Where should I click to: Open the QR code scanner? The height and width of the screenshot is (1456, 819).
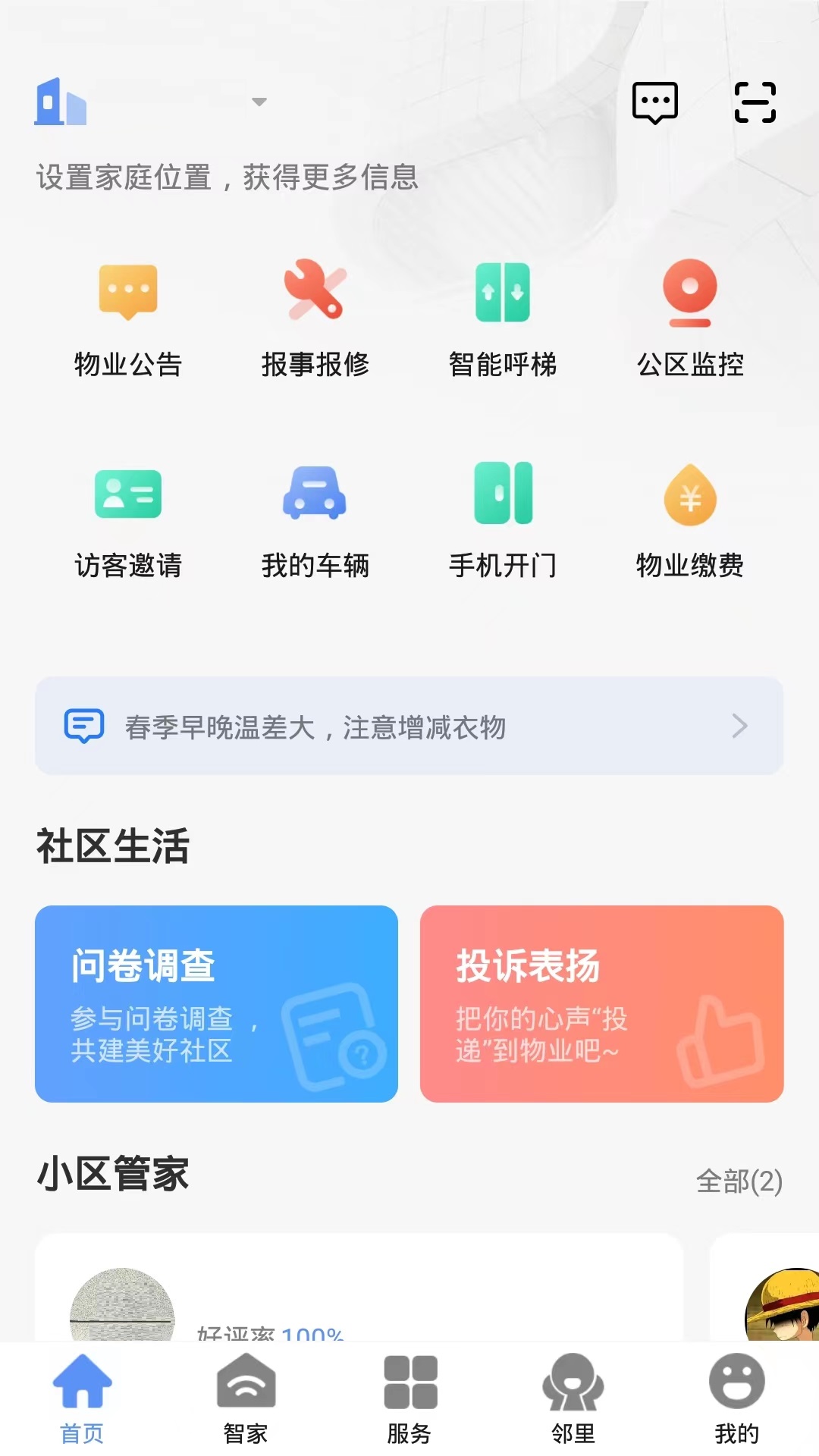(x=755, y=102)
